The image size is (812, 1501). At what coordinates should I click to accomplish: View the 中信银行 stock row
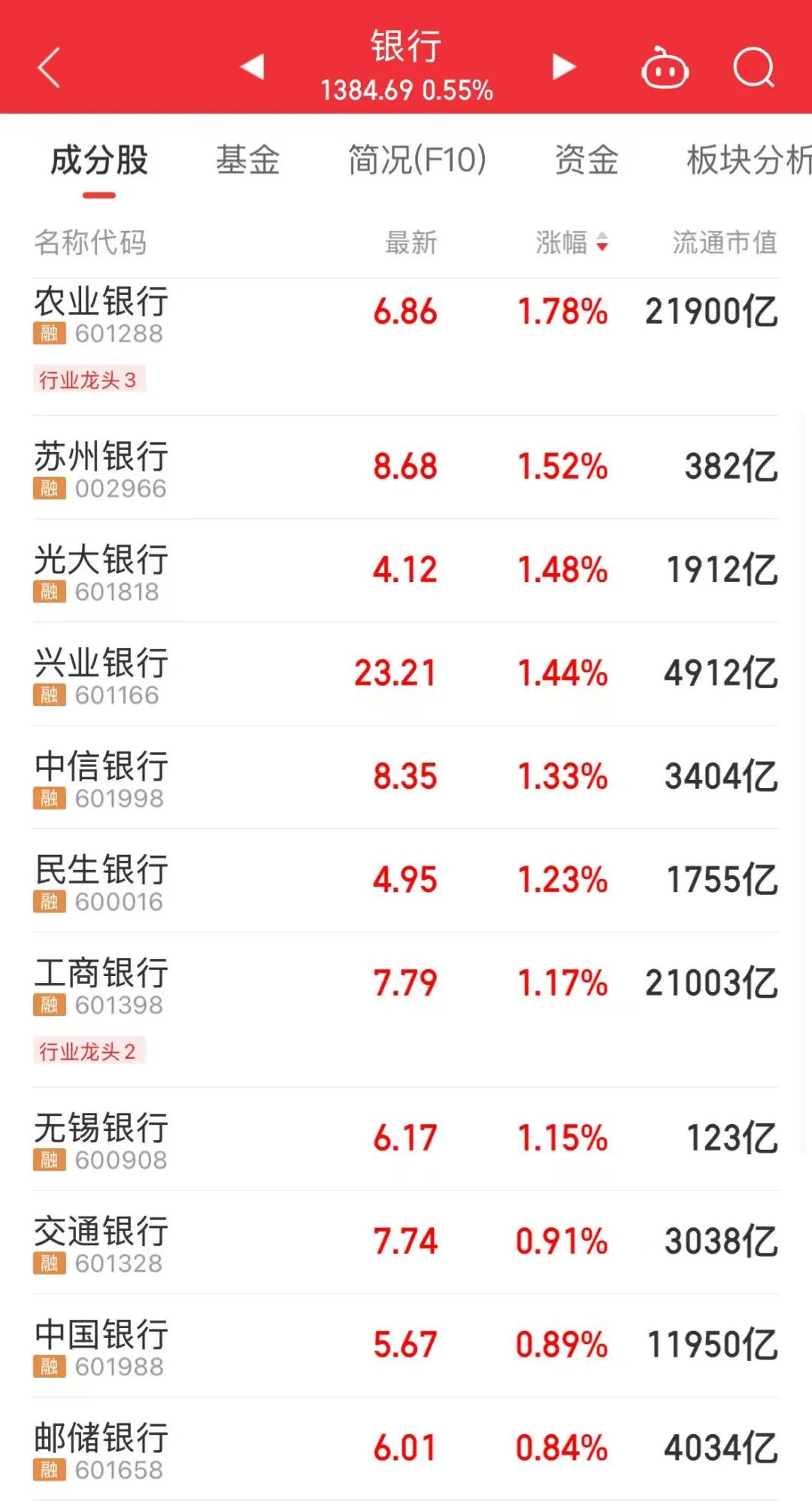click(101, 767)
